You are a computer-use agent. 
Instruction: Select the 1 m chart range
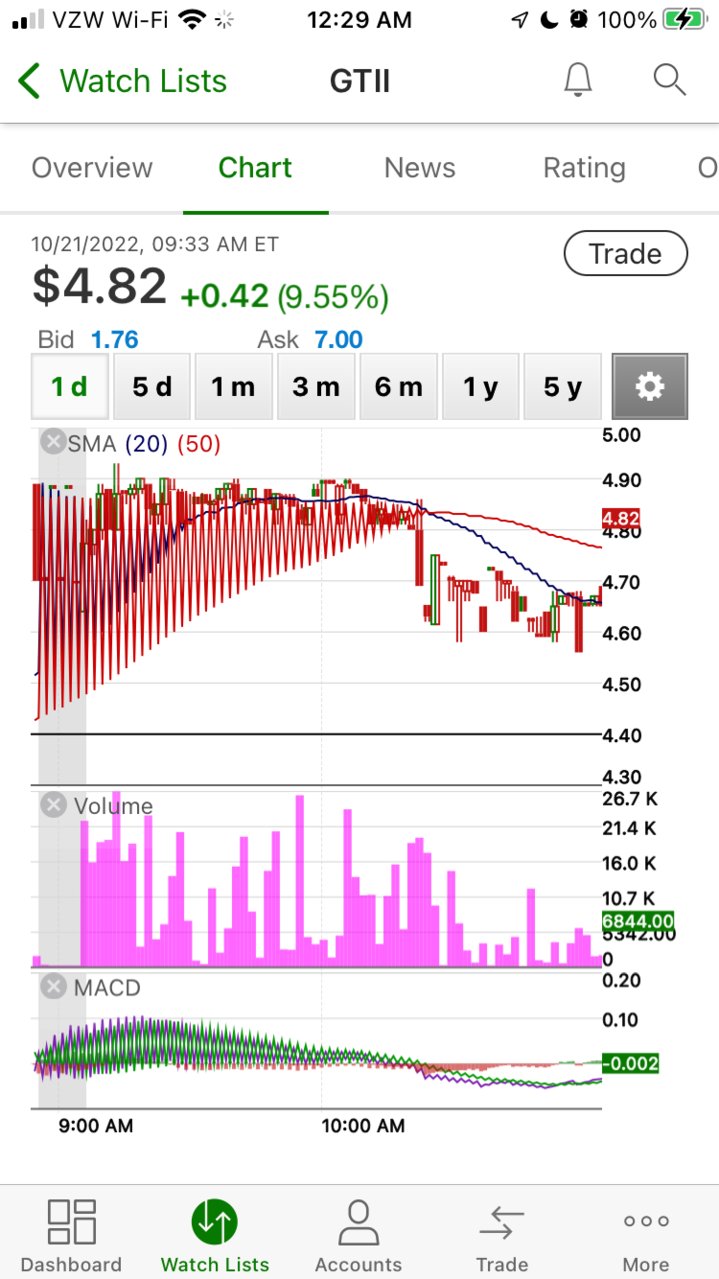(233, 387)
